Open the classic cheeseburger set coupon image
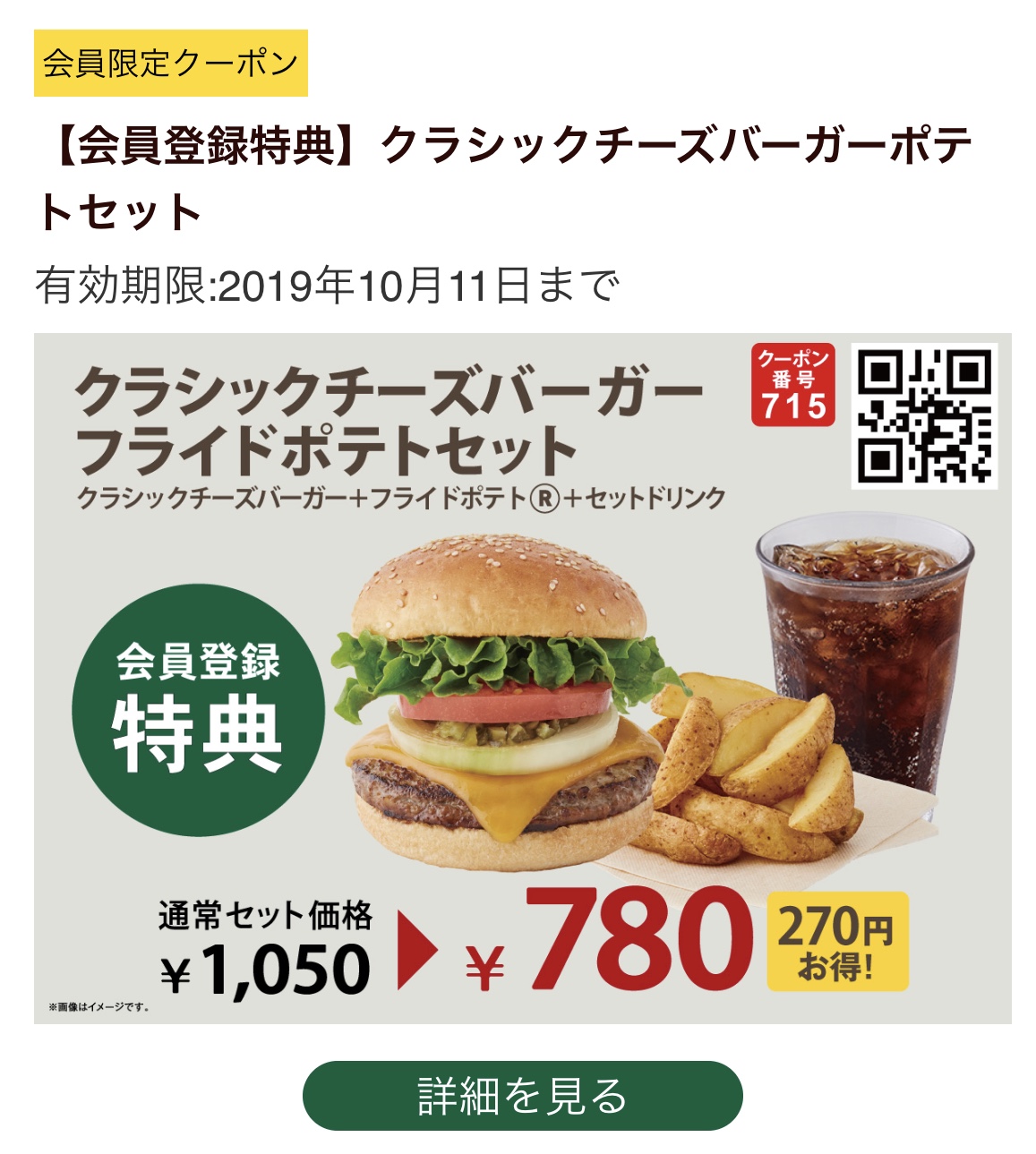The width and height of the screenshot is (1036, 1154). tap(522, 678)
